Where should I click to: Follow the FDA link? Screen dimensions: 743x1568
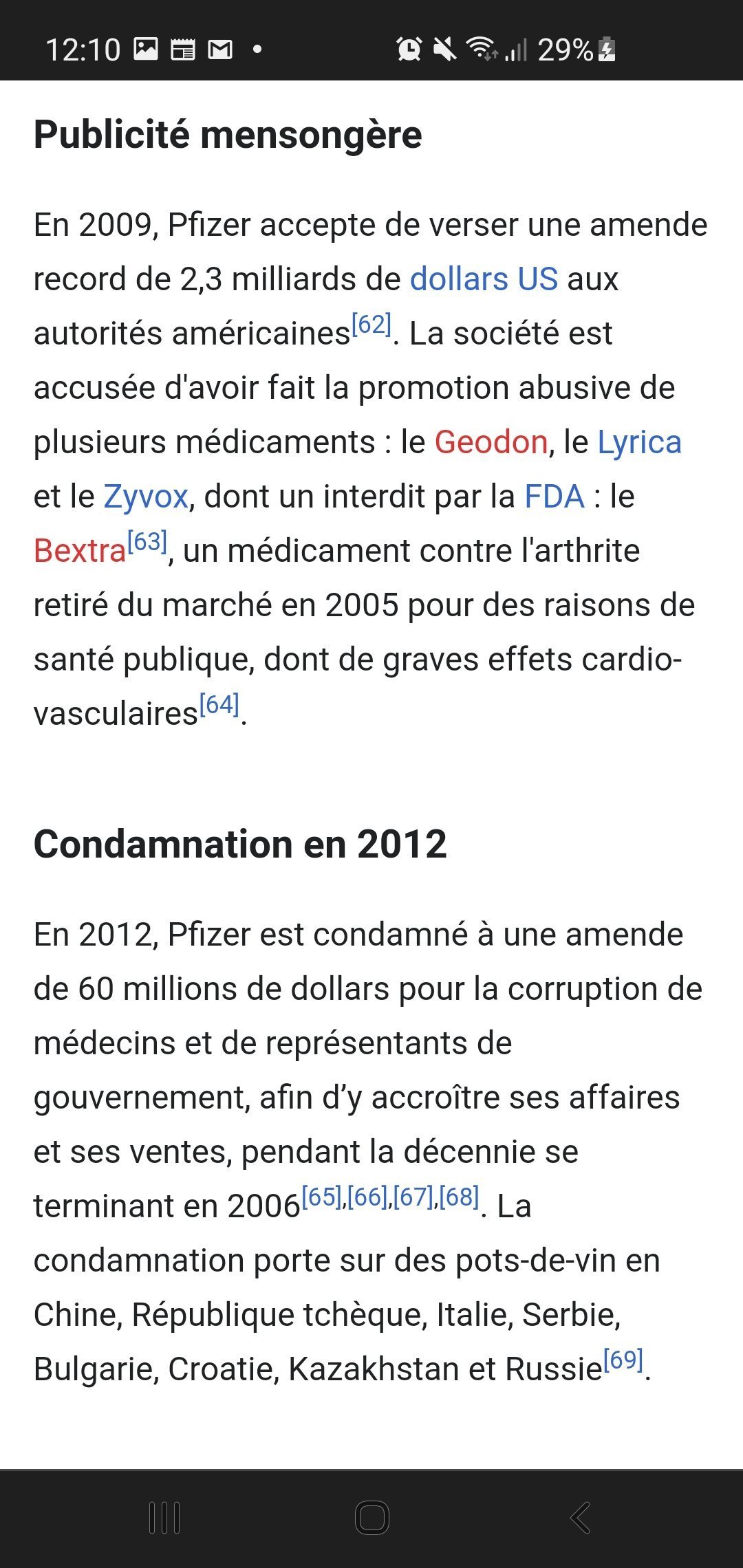pyautogui.click(x=554, y=497)
